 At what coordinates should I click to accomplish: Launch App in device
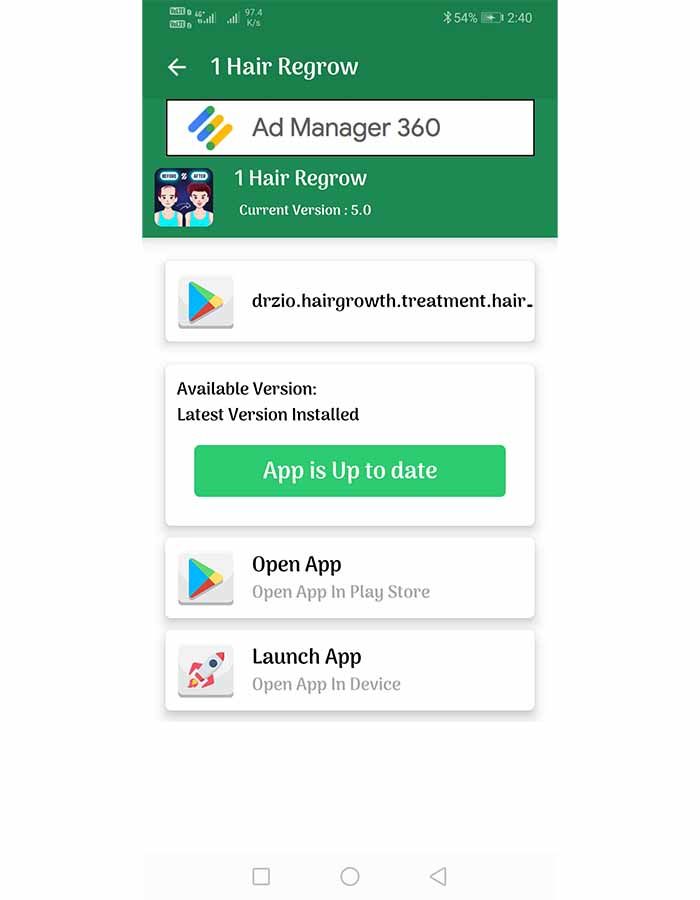349,670
